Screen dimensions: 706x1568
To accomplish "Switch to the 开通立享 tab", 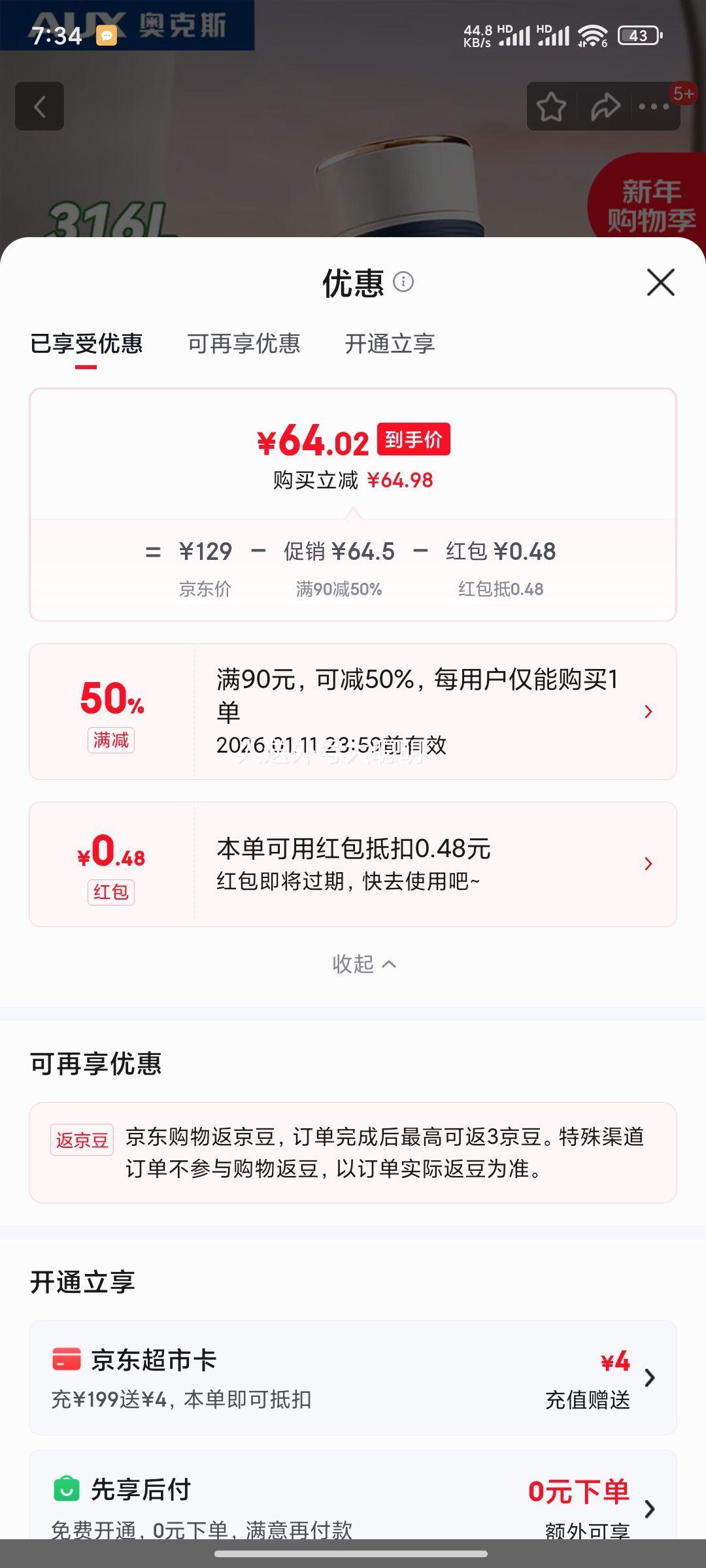I will coord(390,344).
